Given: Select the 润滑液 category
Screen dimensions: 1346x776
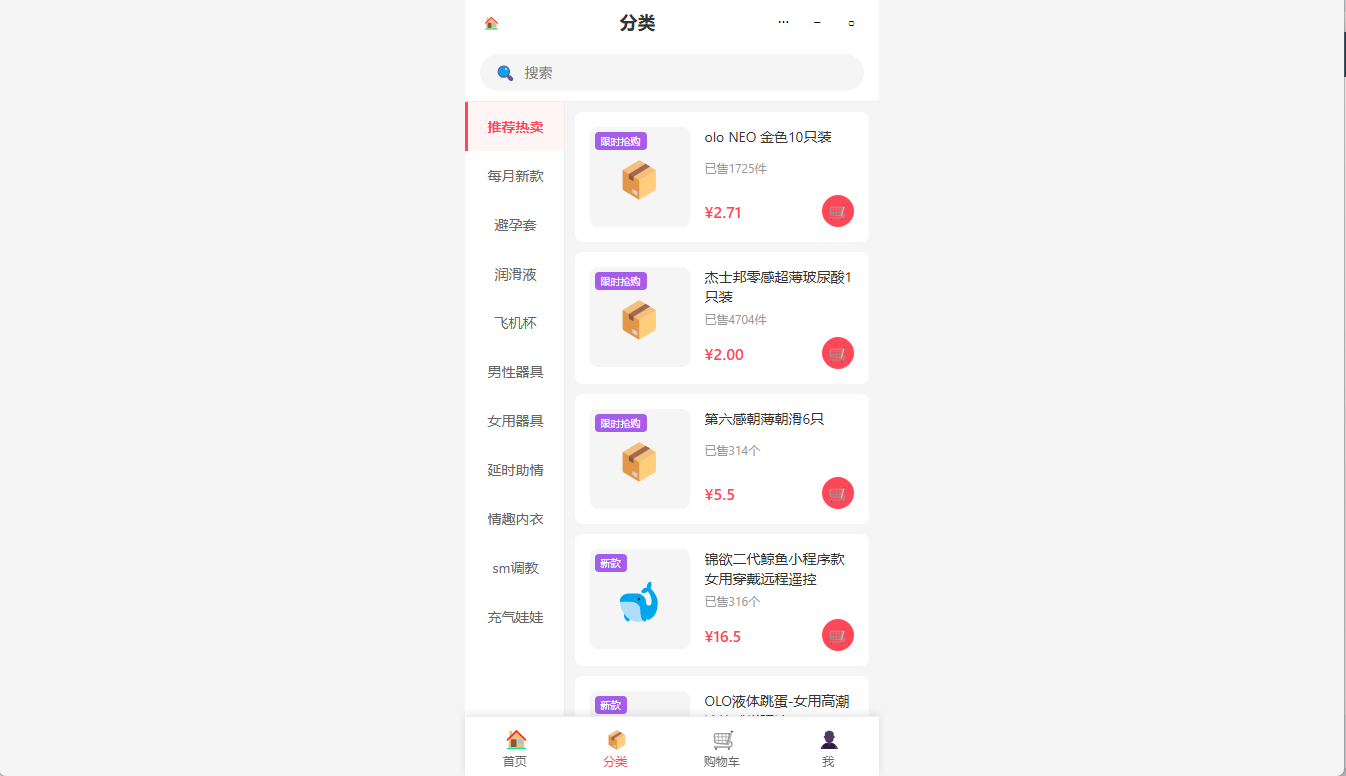Looking at the screenshot, I should click(x=515, y=274).
